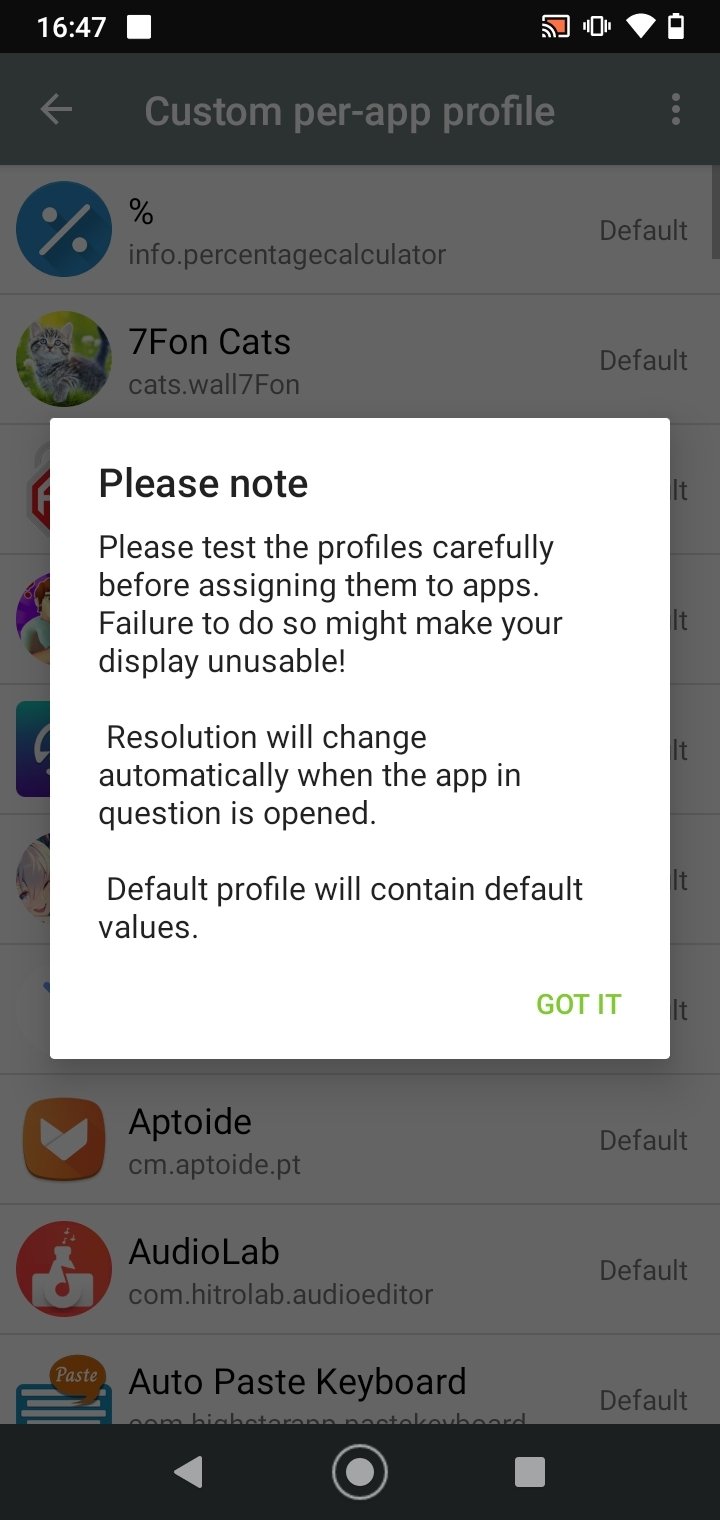
Task: Tap the Custom per-app profile title
Action: (350, 110)
